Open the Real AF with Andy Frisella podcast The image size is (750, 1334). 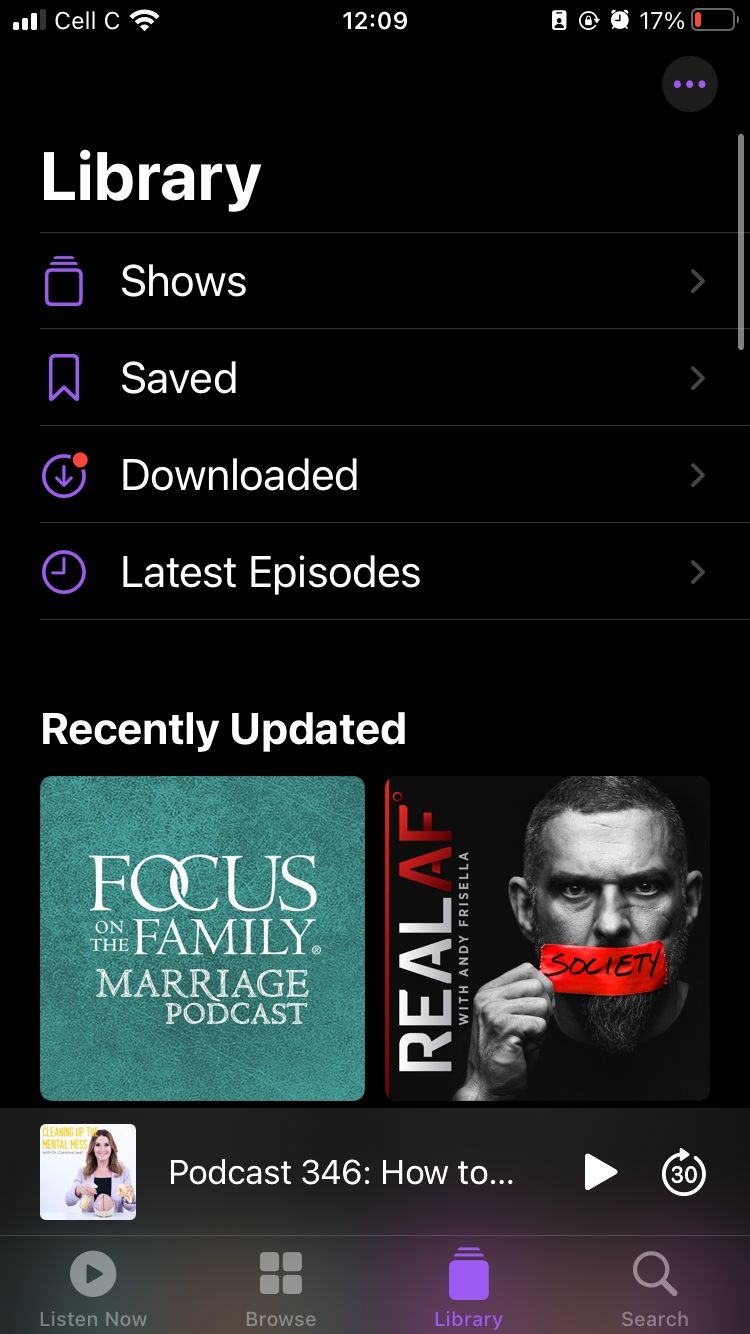click(547, 938)
